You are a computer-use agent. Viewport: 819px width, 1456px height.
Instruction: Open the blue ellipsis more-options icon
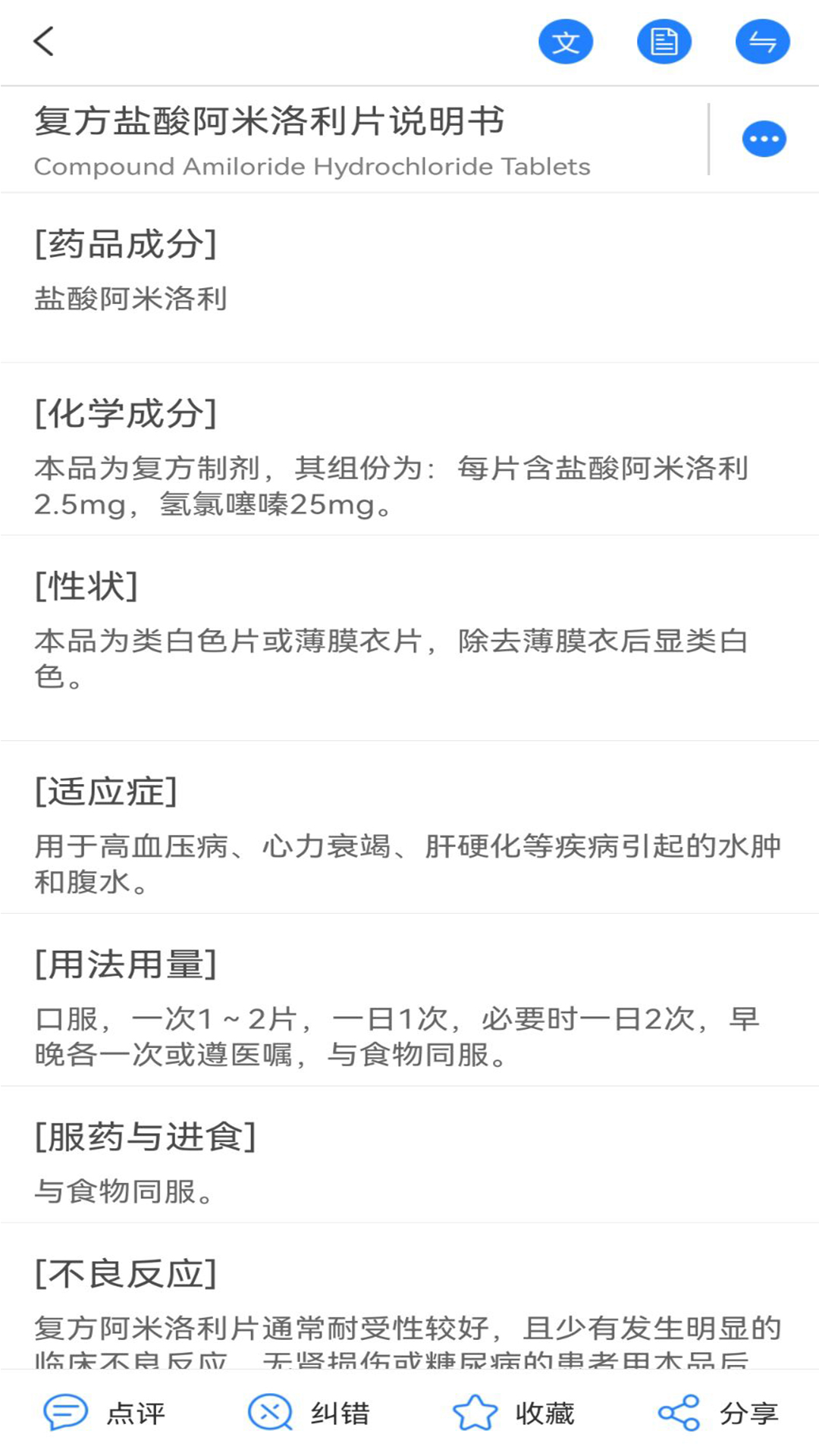(x=764, y=137)
